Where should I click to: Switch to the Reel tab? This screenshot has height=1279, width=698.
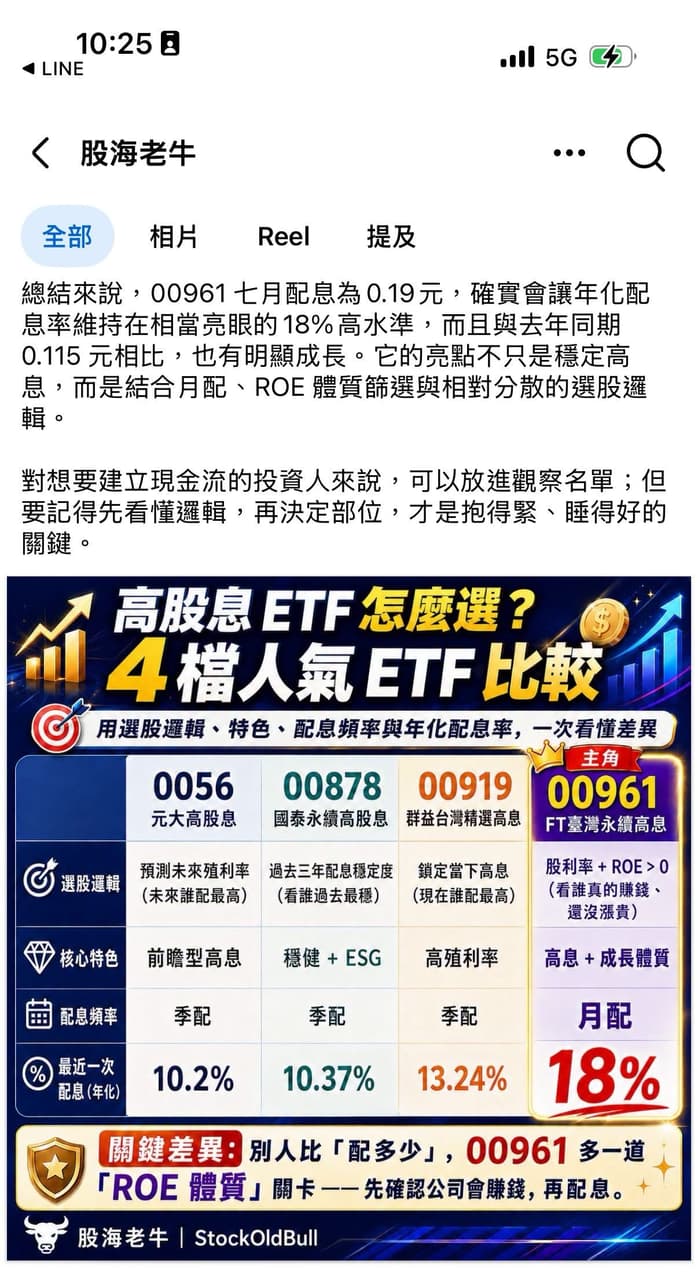pyautogui.click(x=283, y=236)
